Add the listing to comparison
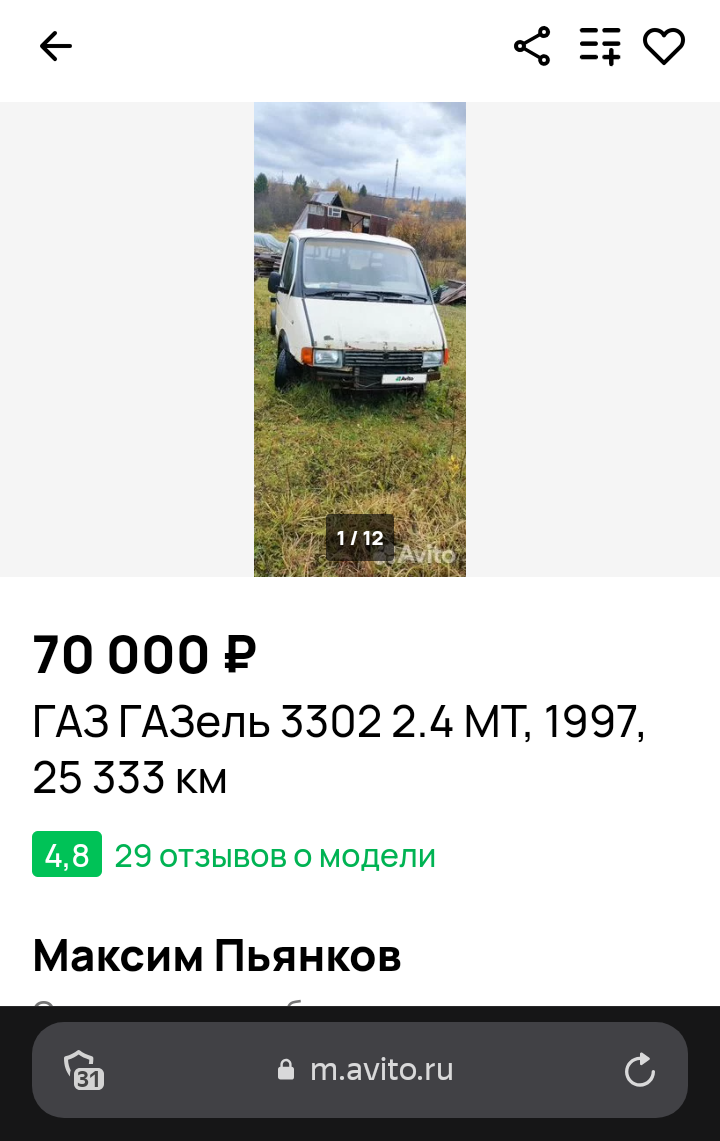This screenshot has width=720, height=1141. (600, 46)
